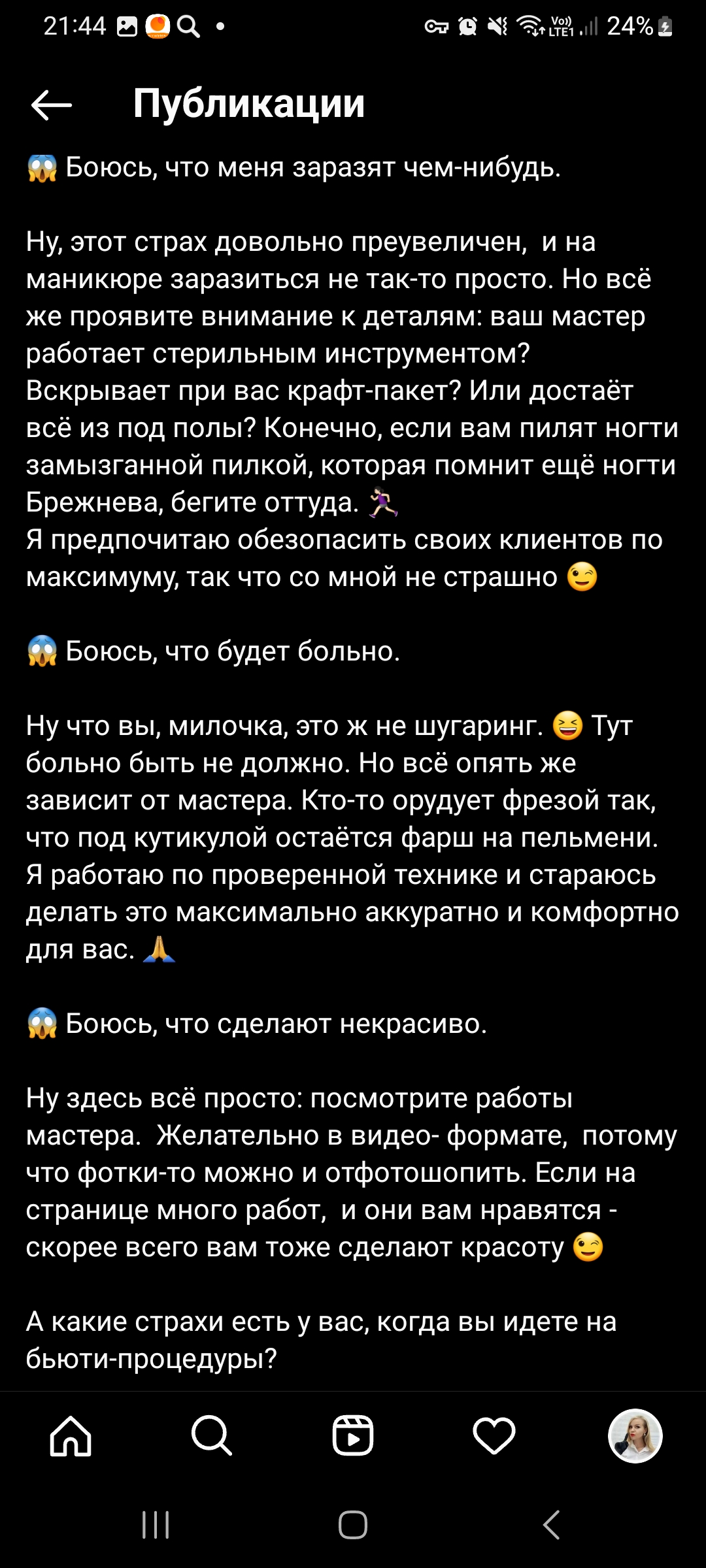Tap the Публикации header title

click(248, 105)
